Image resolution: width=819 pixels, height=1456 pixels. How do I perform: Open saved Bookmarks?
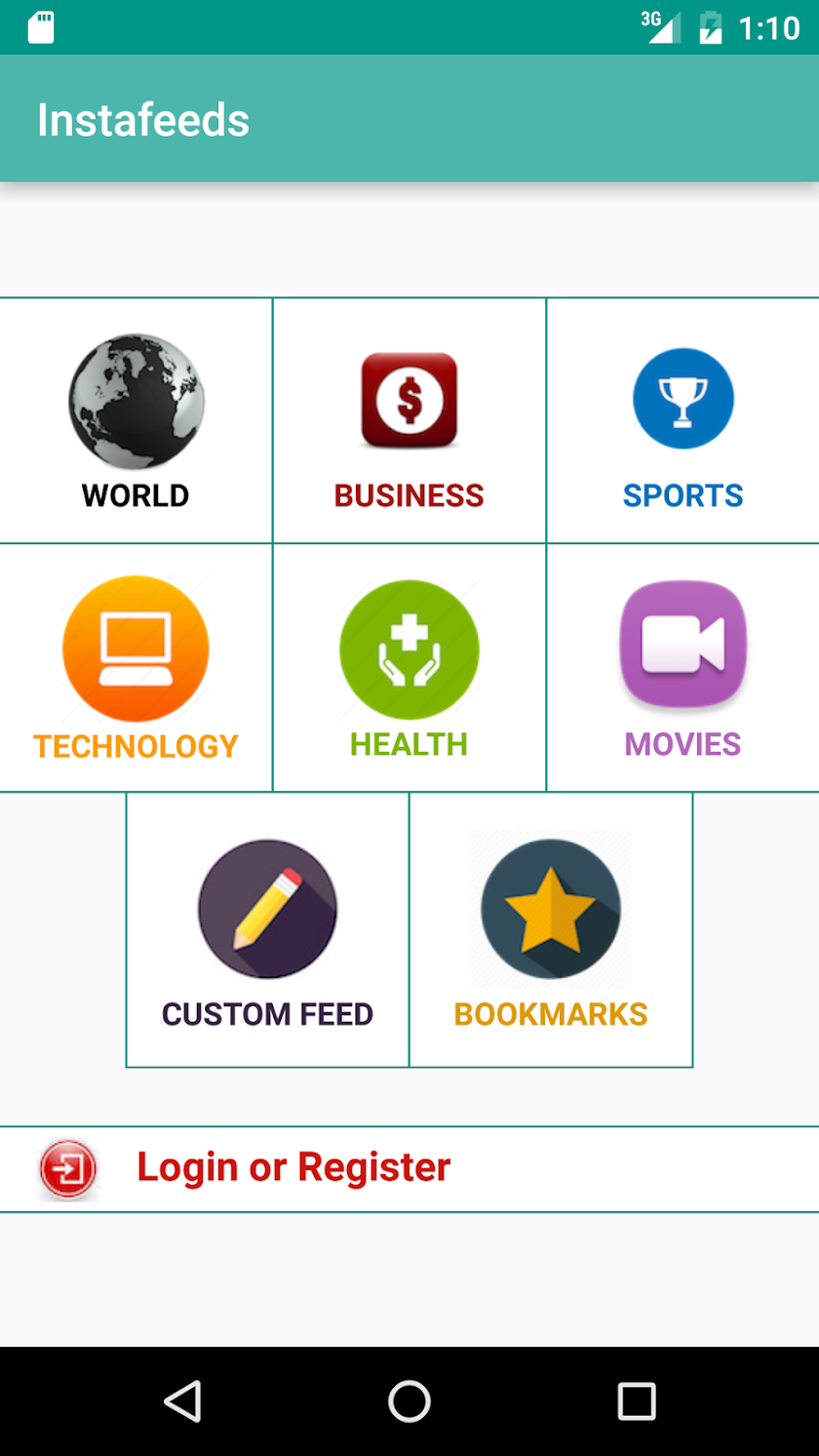(x=551, y=929)
